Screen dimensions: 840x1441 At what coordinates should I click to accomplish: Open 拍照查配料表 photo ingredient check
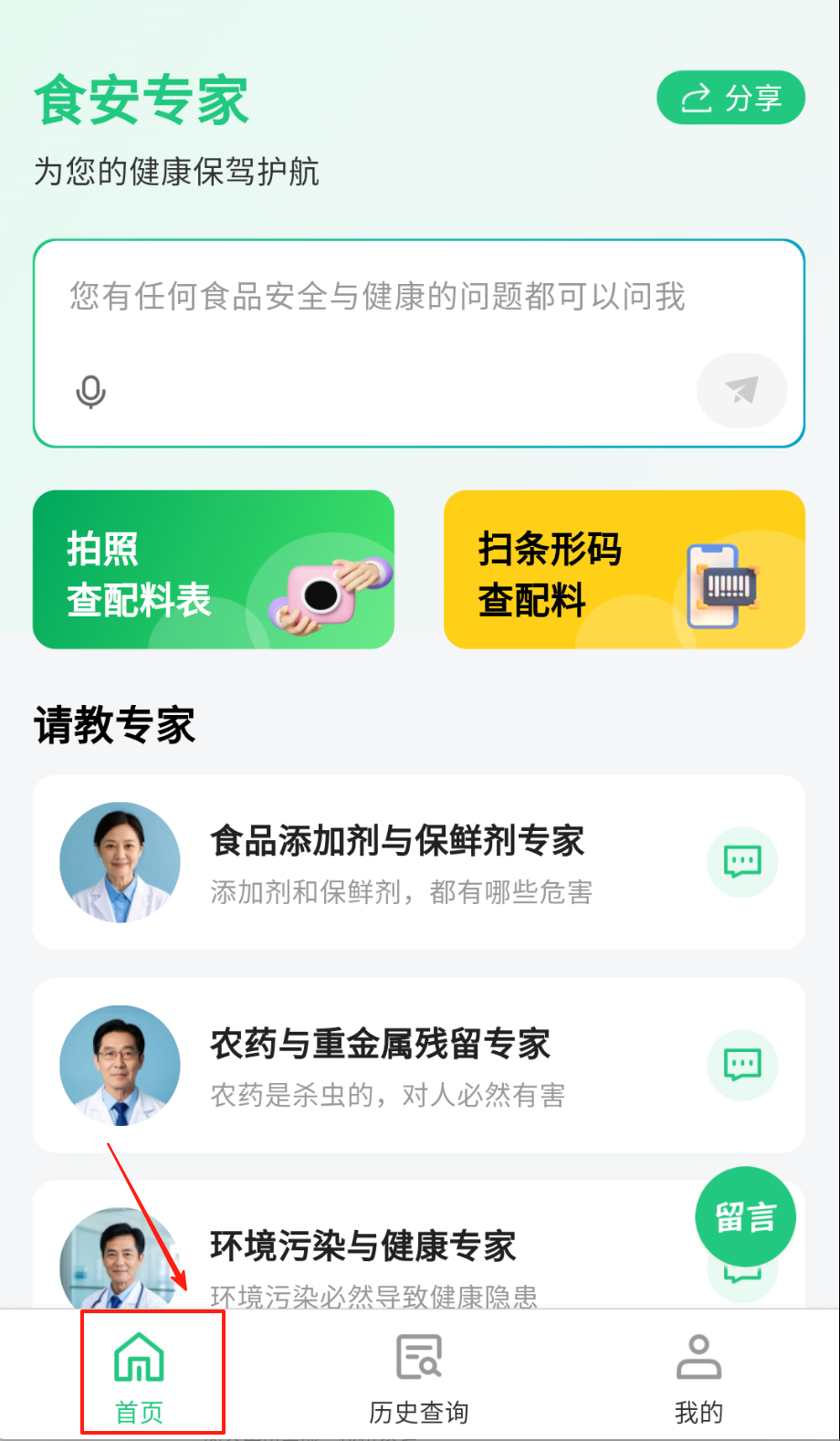214,570
